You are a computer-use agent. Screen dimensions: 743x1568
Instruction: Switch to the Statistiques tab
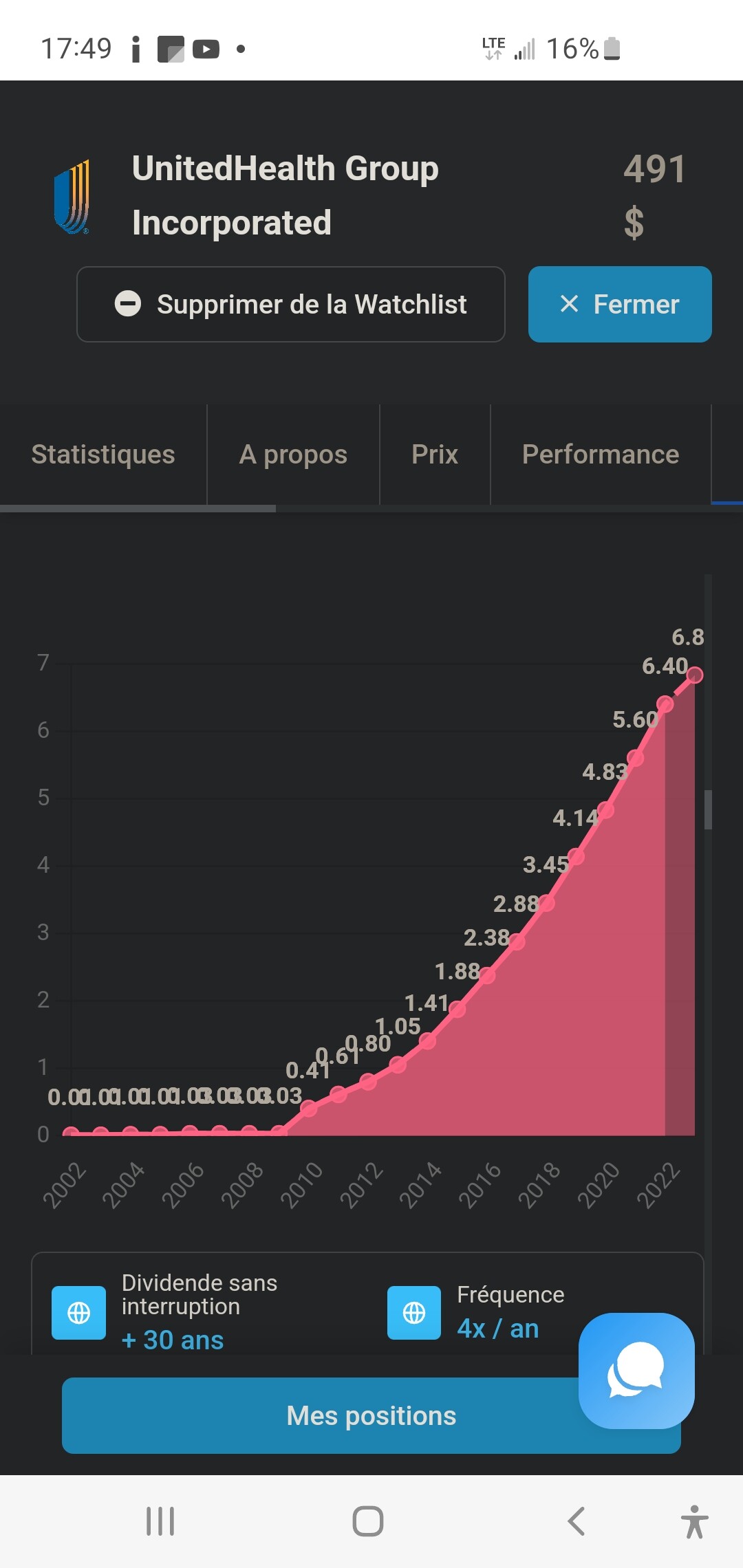103,455
